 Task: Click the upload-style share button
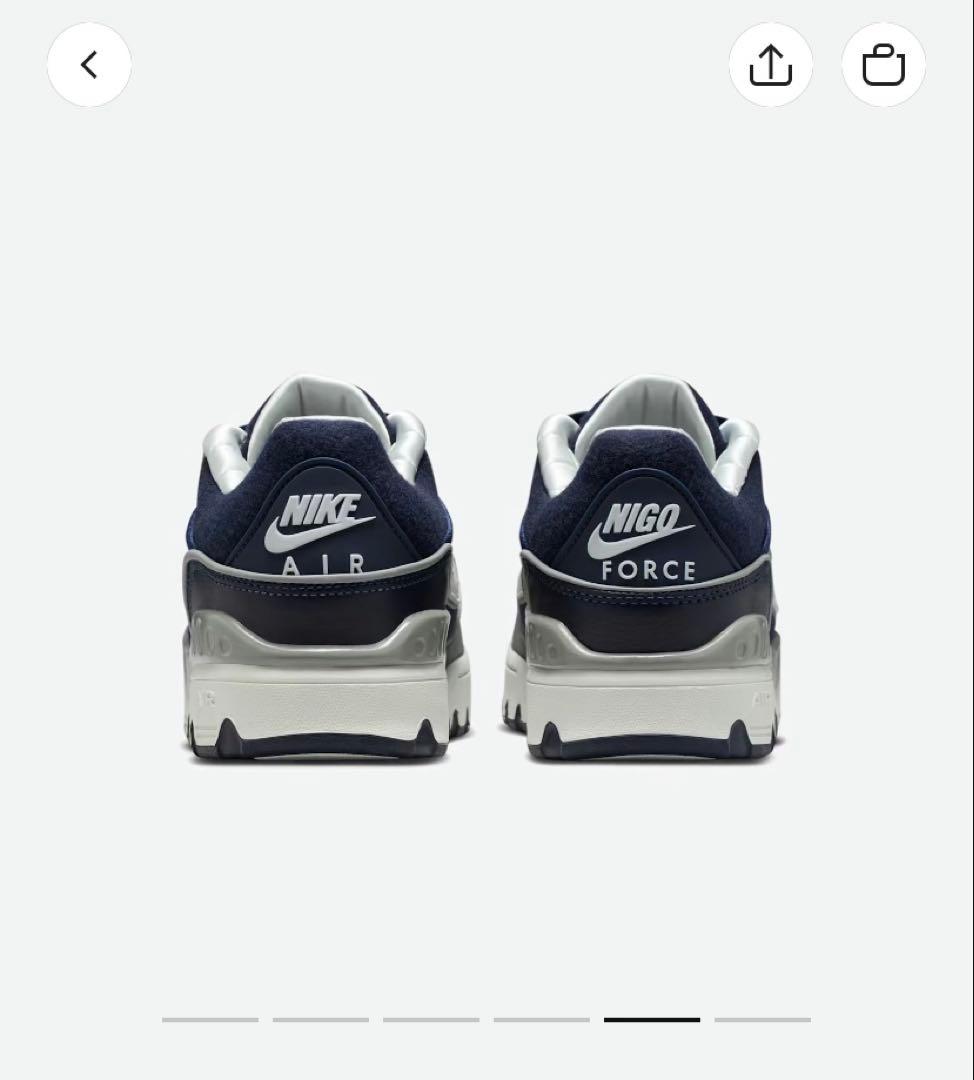[771, 64]
